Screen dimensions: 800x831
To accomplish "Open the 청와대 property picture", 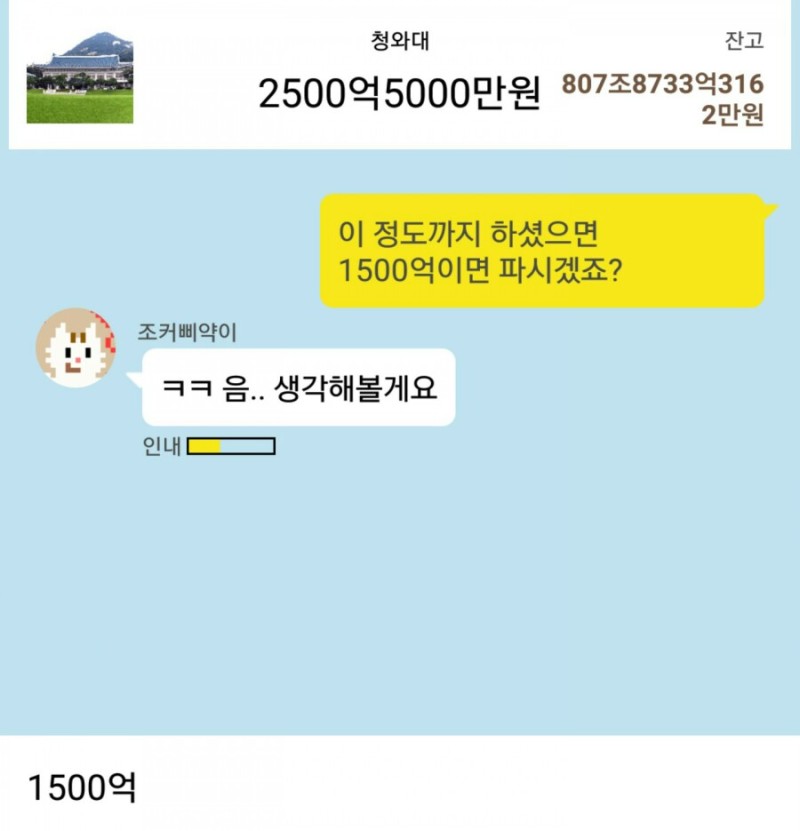I will click(79, 78).
